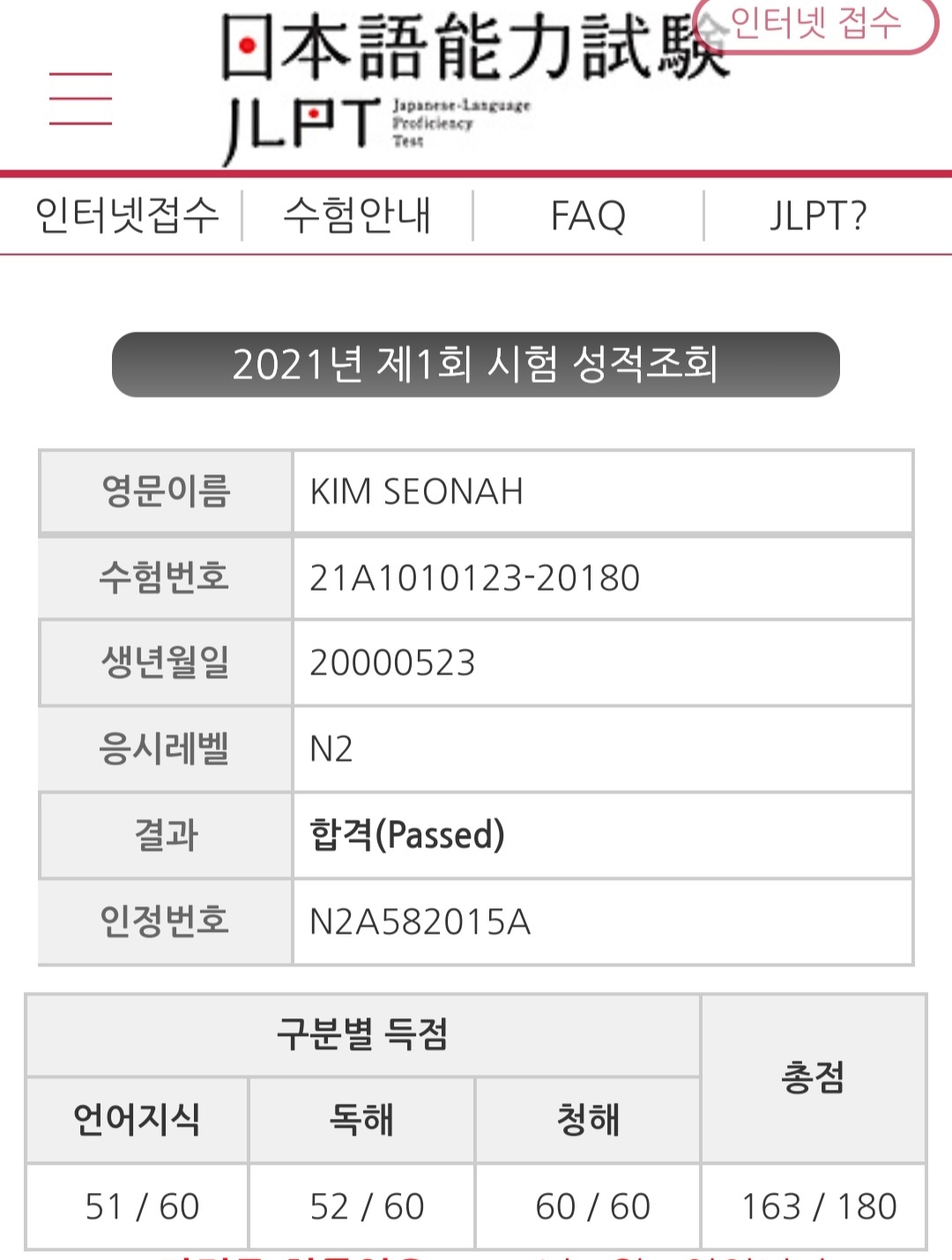Tap the 인터넷 접수 pill button

[815, 24]
